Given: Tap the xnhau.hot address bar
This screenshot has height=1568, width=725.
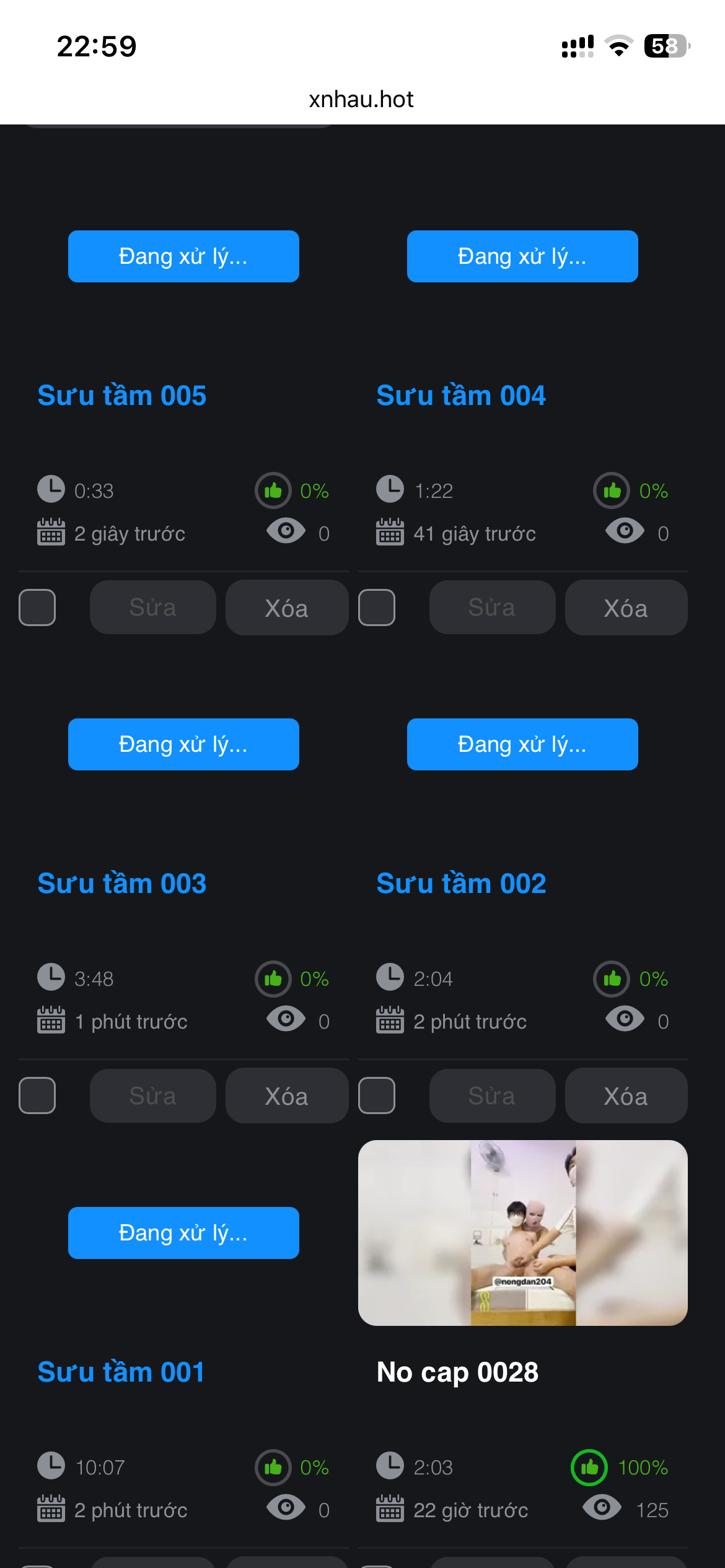Looking at the screenshot, I should (x=361, y=99).
